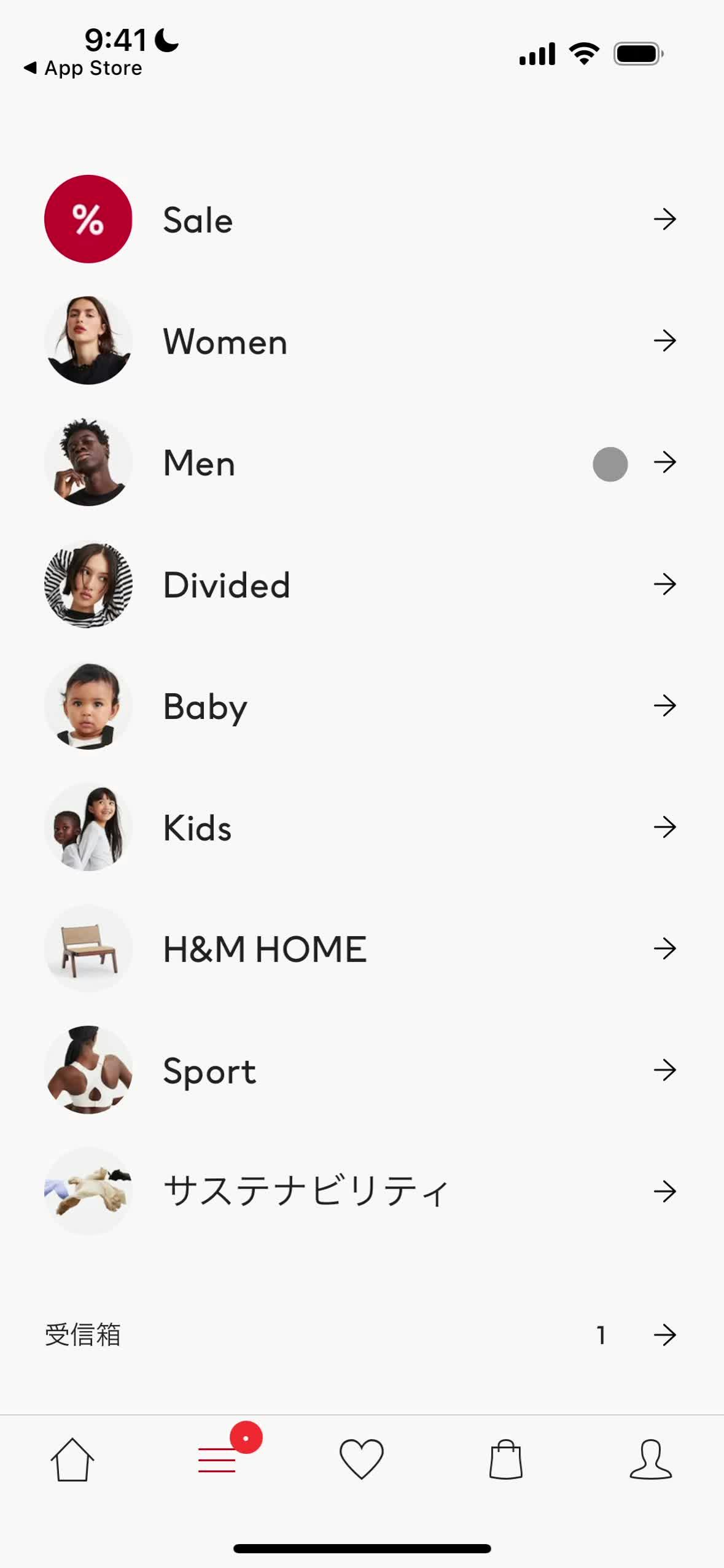Browse the Women category
This screenshot has height=1568, width=724.
(361, 341)
